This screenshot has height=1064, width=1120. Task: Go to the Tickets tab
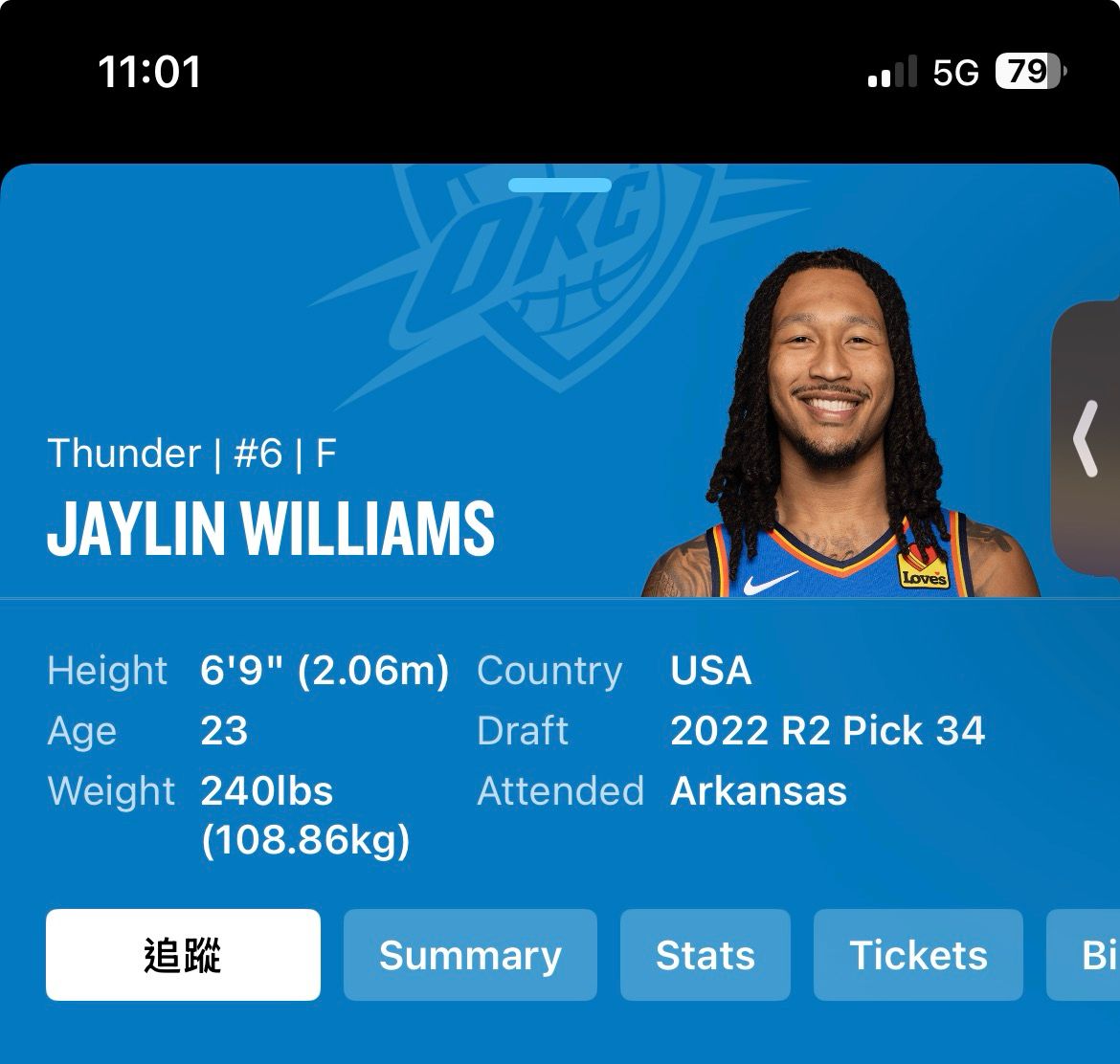tap(918, 955)
